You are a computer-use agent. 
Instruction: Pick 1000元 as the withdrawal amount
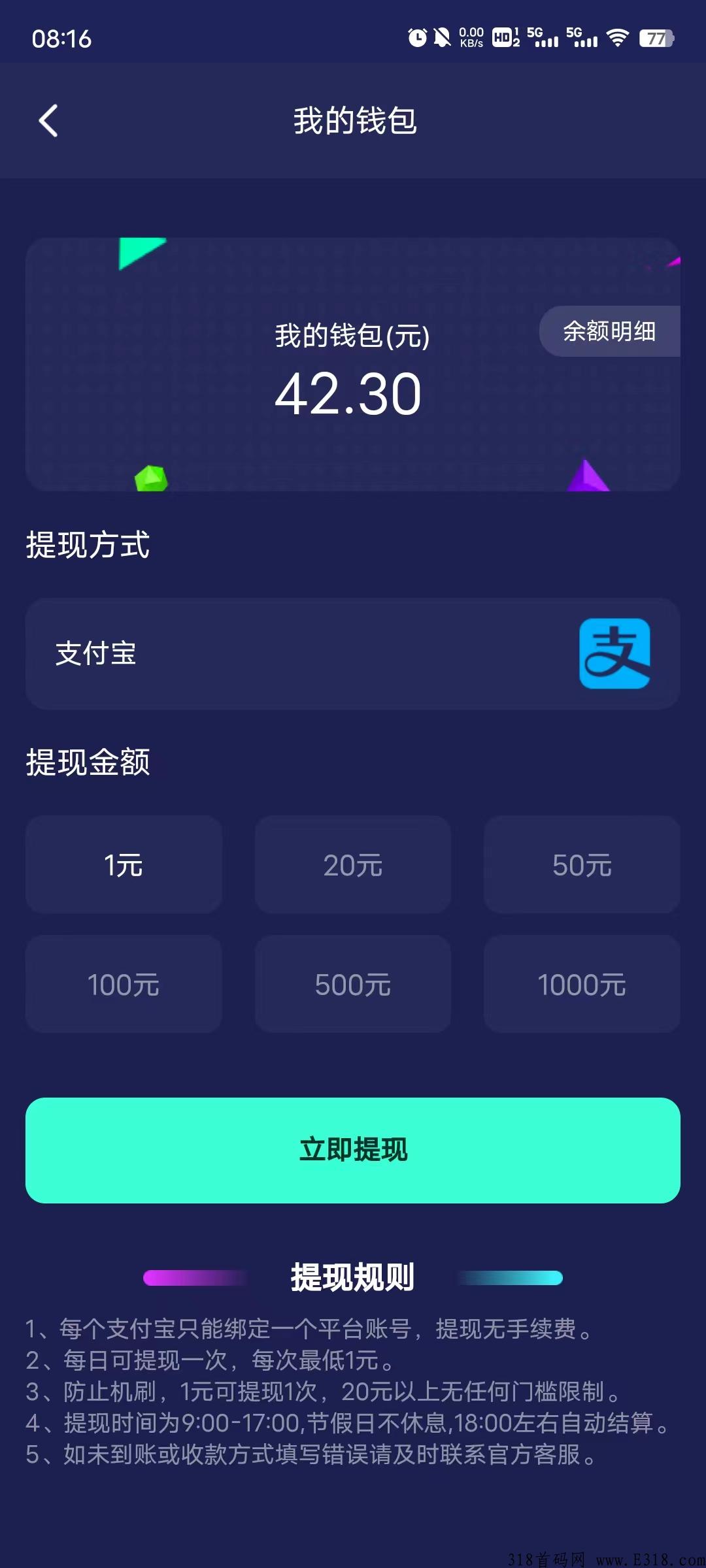(582, 984)
